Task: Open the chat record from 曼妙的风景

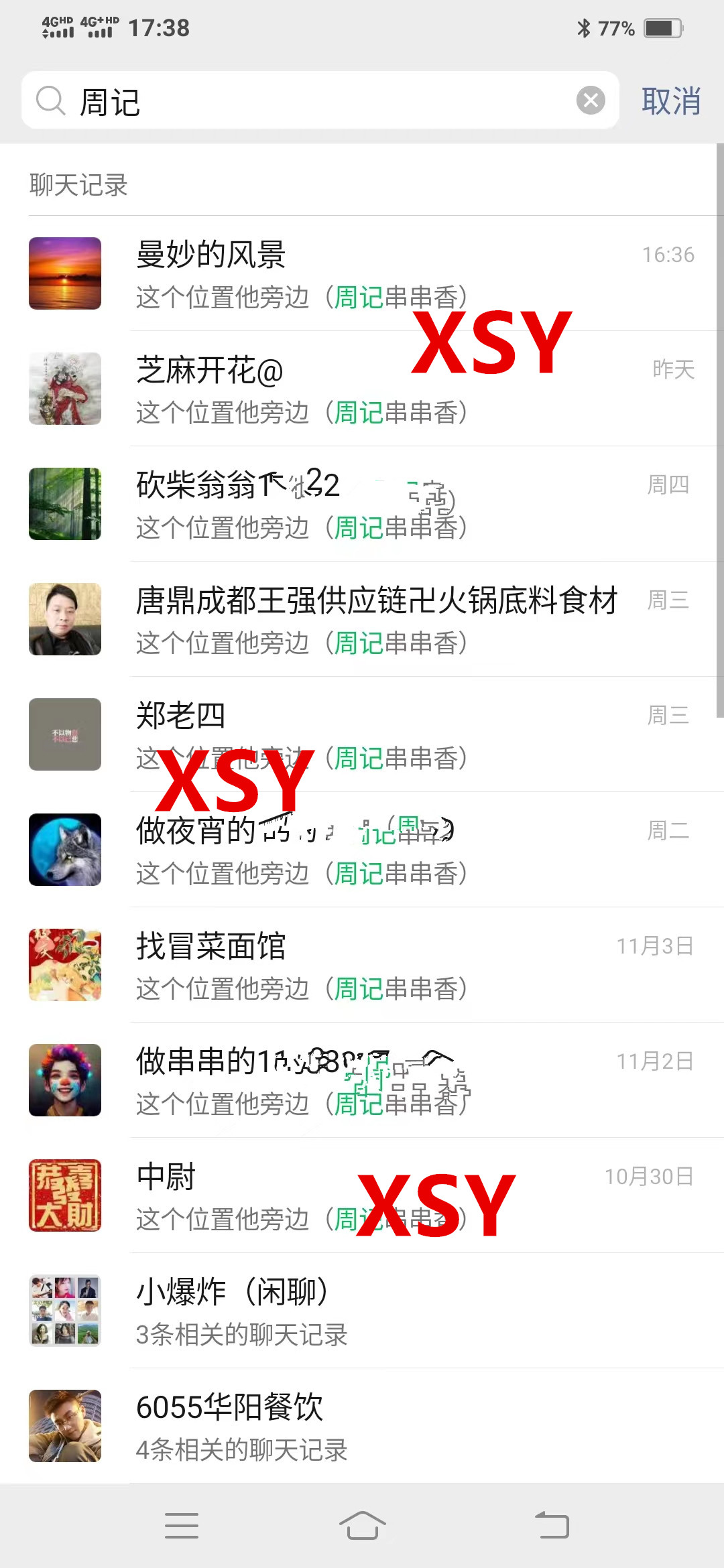Action: (362, 273)
